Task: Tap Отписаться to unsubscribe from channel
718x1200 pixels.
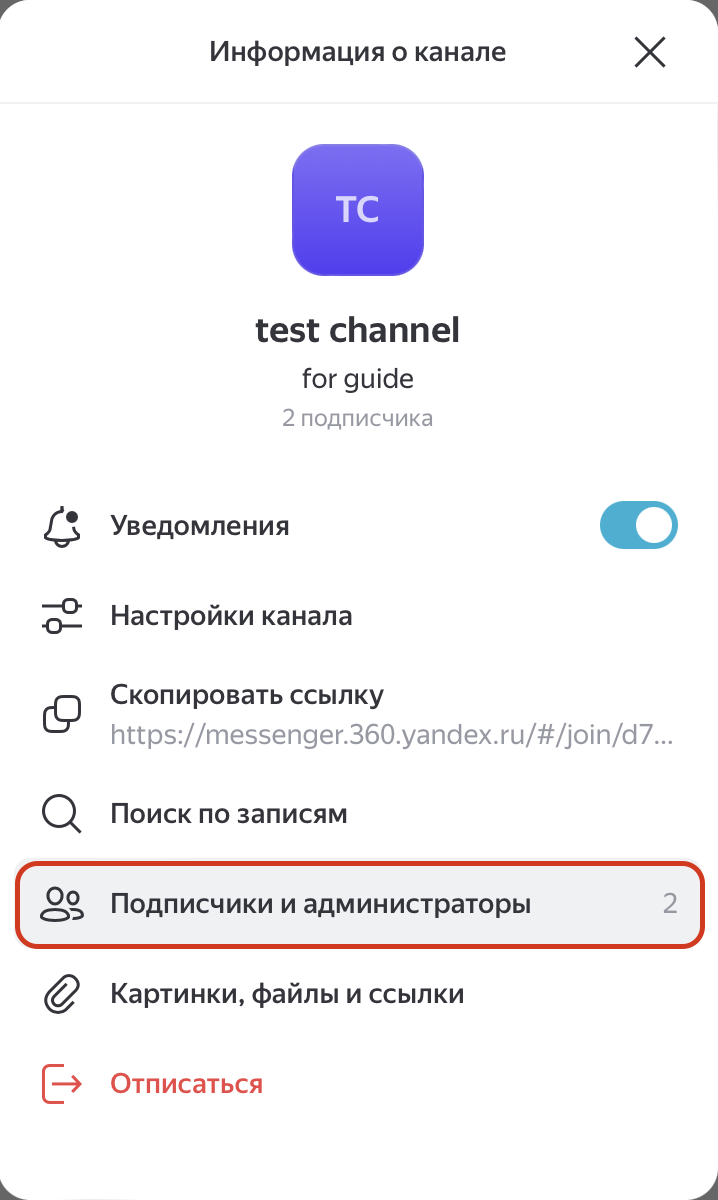Action: 186,1084
